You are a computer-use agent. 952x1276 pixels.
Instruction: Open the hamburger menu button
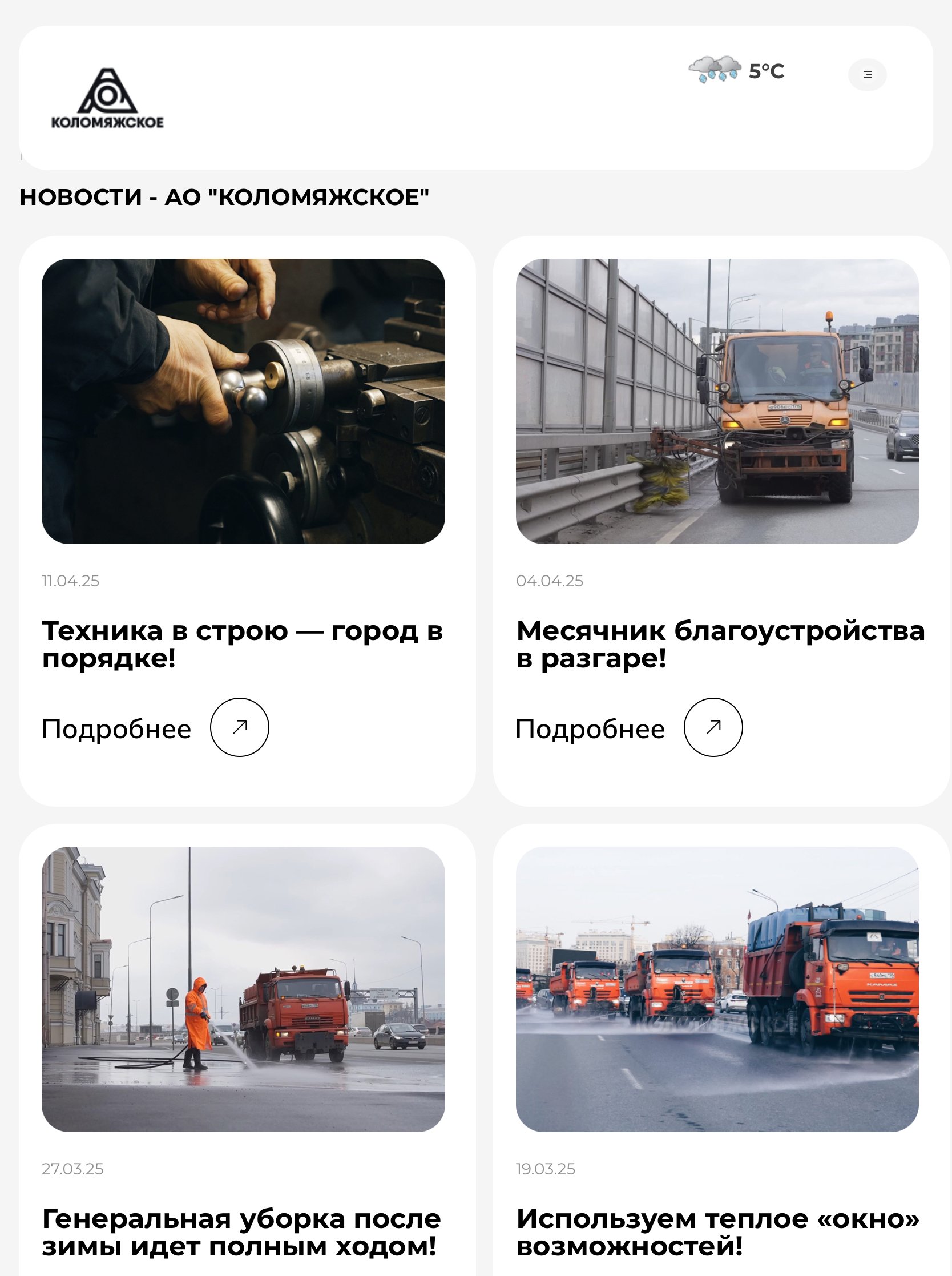click(x=867, y=74)
